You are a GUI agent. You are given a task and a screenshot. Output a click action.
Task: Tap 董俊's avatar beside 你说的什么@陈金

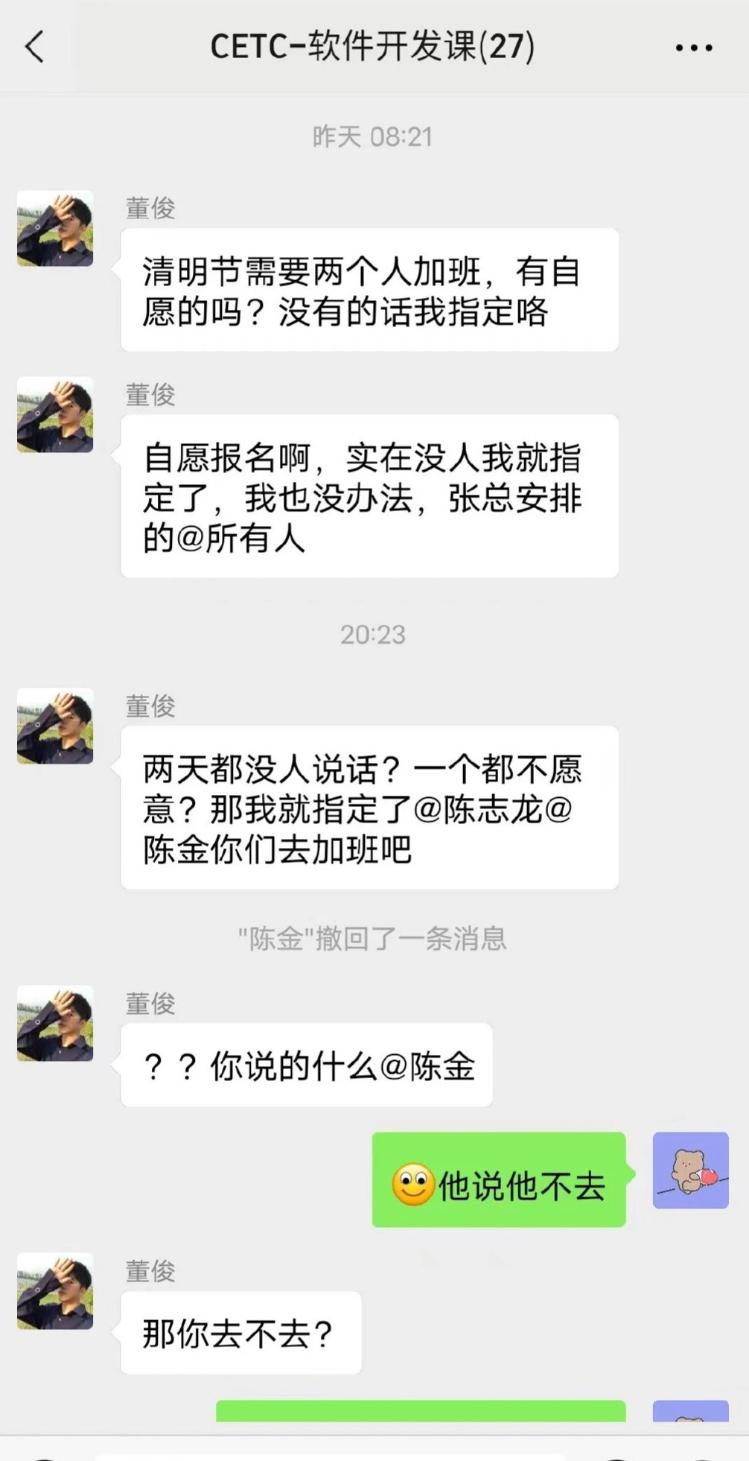tap(55, 1023)
